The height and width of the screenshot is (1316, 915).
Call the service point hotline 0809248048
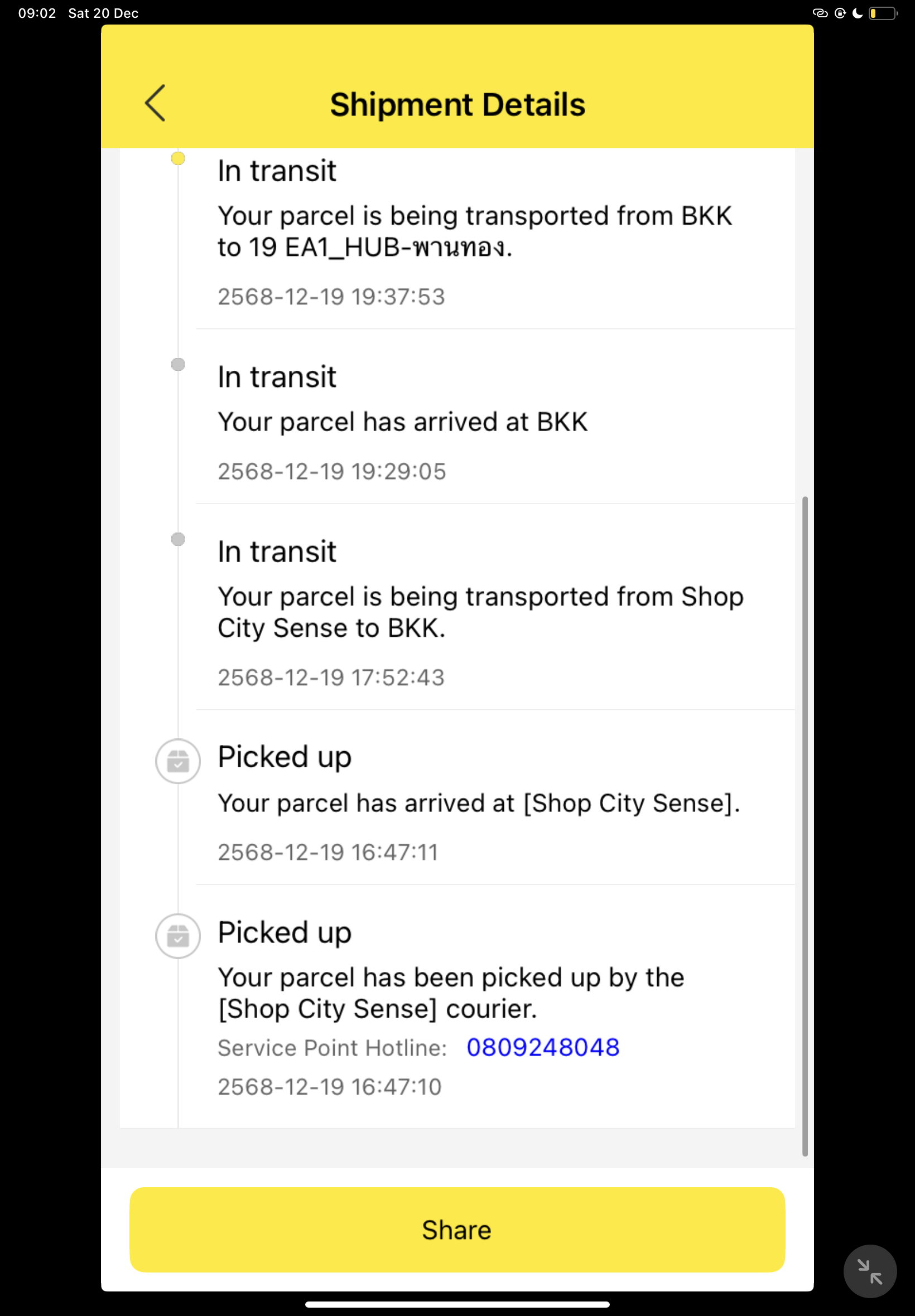tap(542, 1047)
